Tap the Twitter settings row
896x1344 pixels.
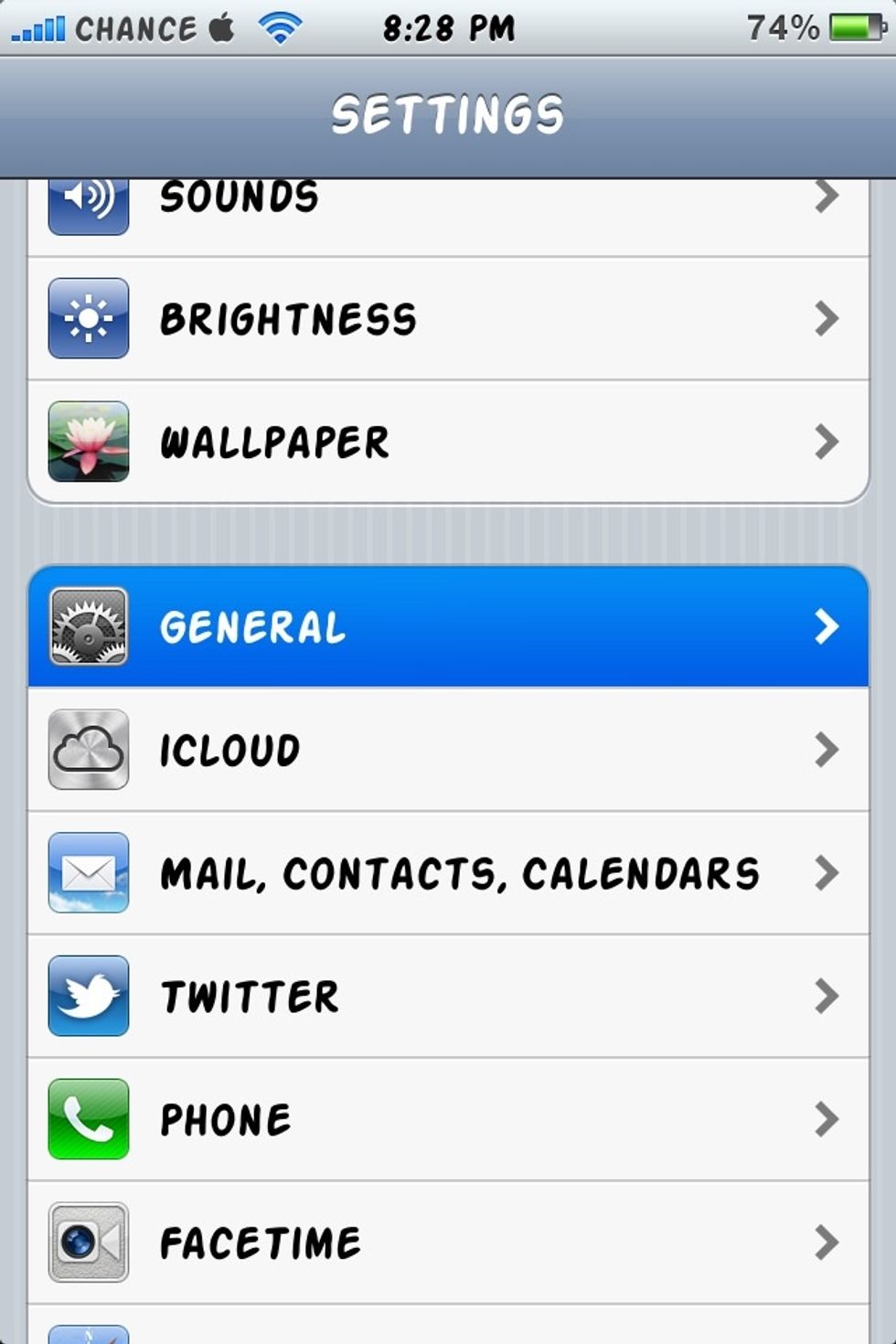[x=448, y=997]
